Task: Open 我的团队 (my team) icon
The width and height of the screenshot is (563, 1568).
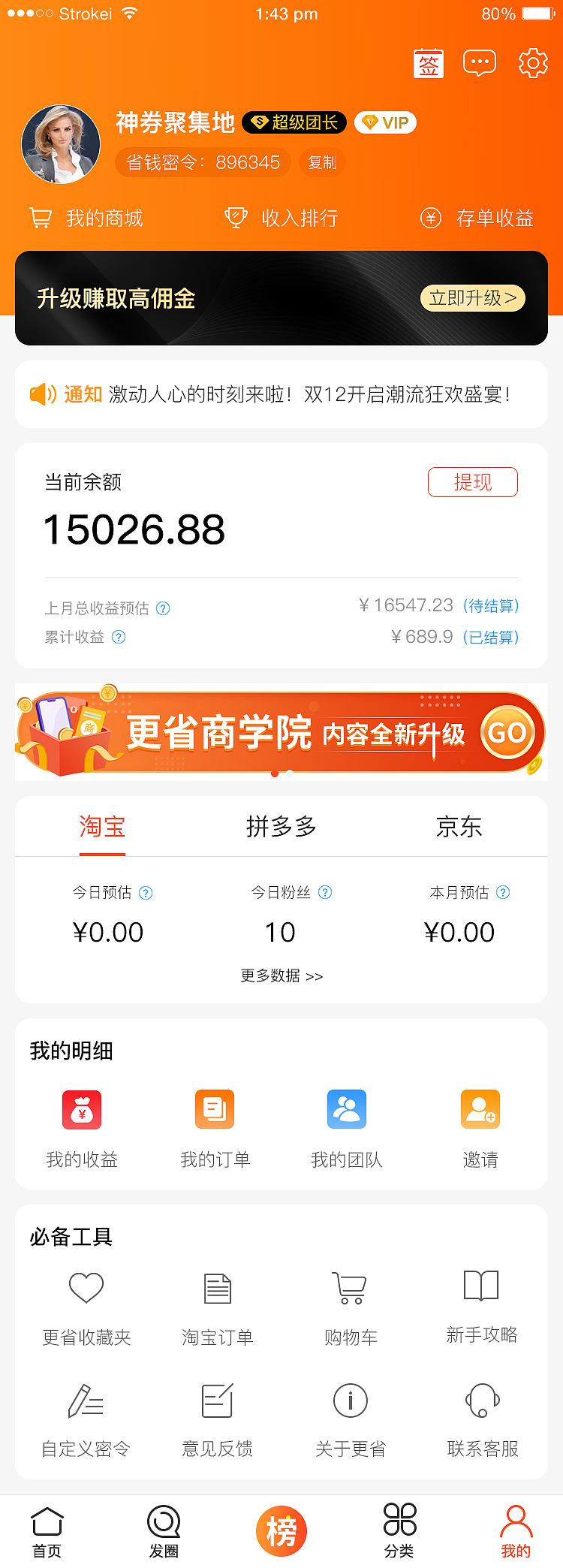Action: click(x=346, y=1109)
